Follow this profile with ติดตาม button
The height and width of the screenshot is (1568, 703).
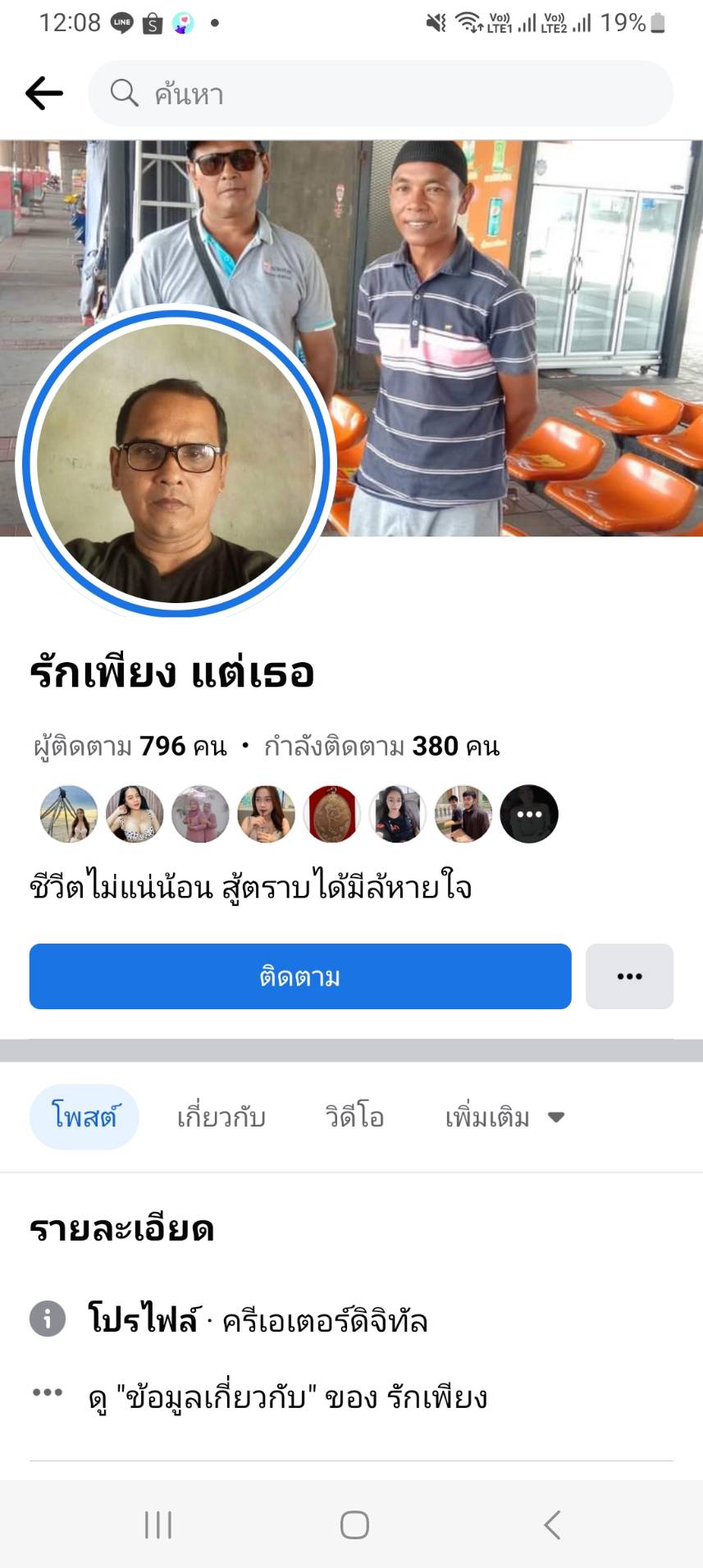click(x=300, y=976)
